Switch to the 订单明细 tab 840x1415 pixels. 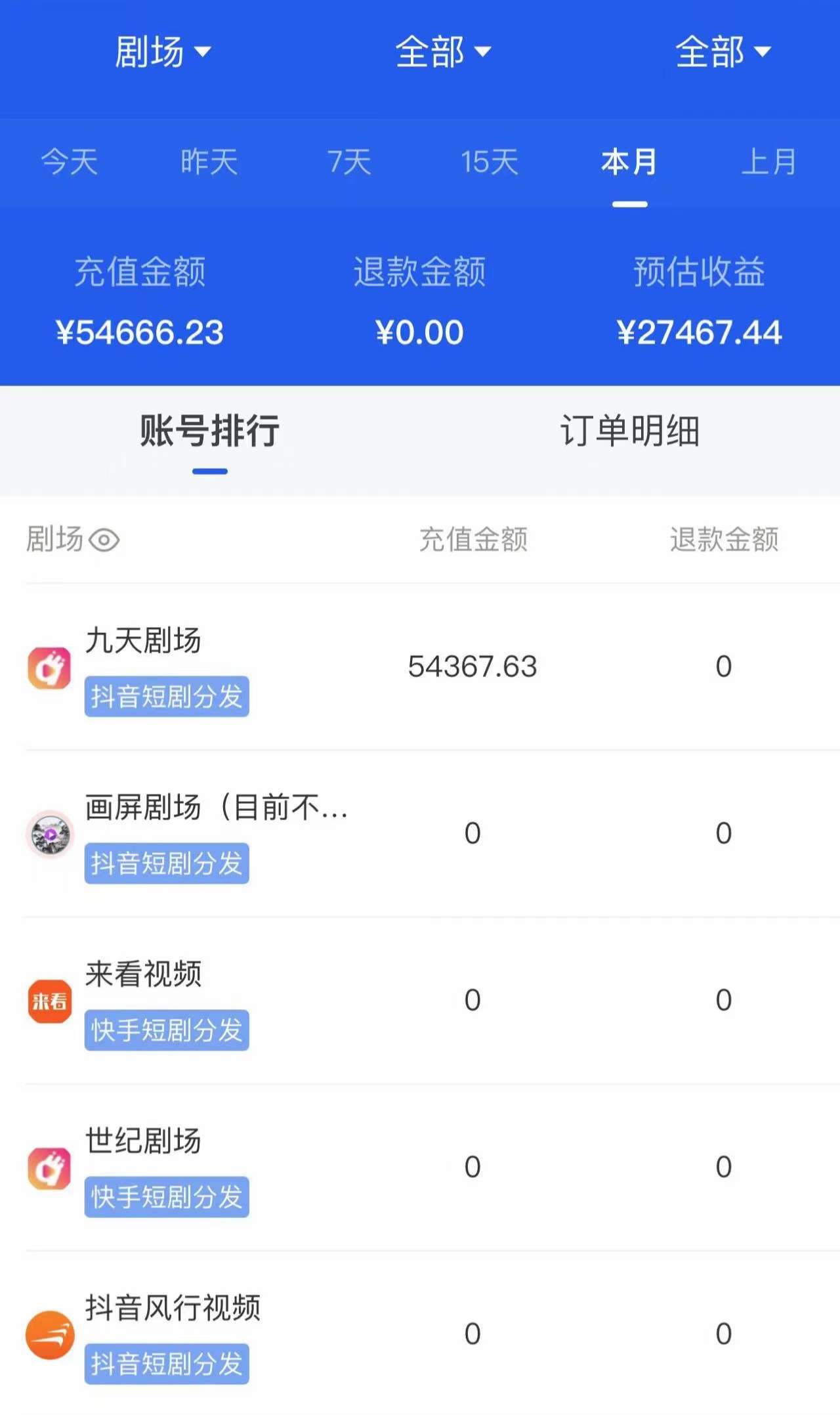click(630, 431)
